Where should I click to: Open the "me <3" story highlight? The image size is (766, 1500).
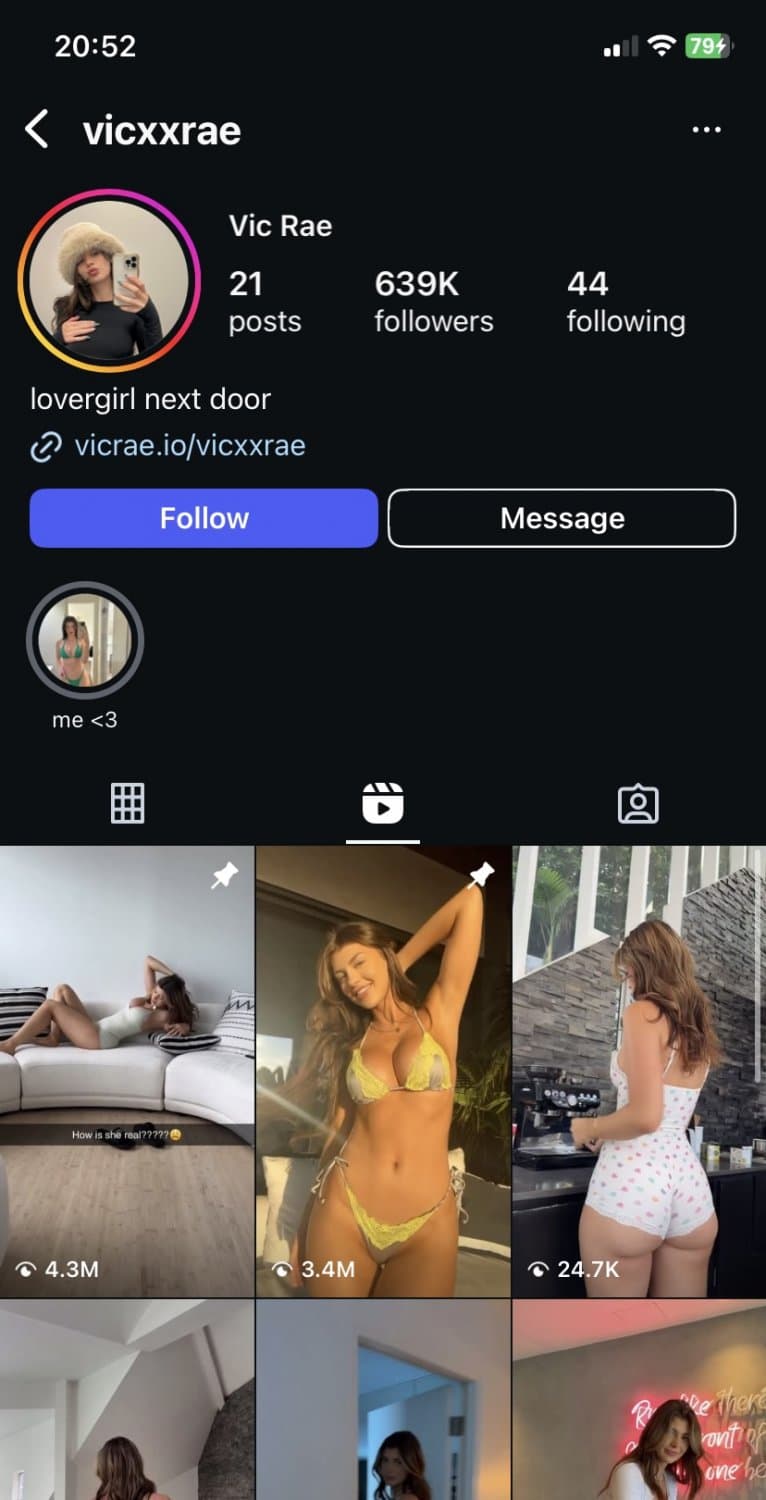[85, 640]
